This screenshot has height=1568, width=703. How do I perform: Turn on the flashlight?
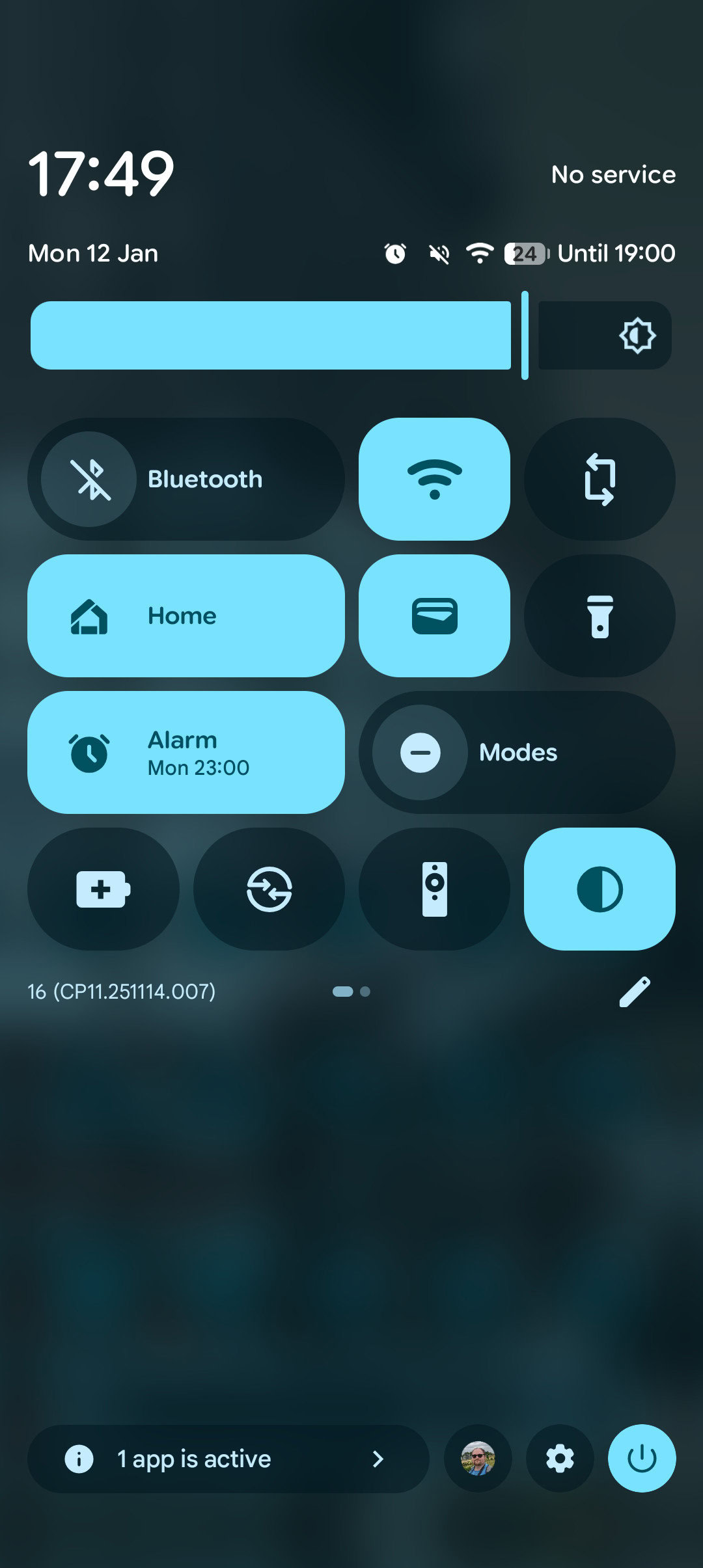tap(600, 615)
